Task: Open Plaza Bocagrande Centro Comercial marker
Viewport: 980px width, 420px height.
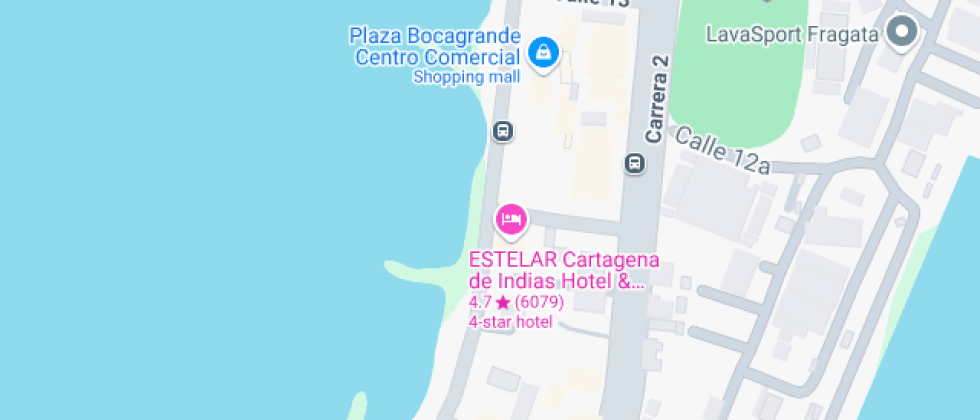Action: pos(543,51)
